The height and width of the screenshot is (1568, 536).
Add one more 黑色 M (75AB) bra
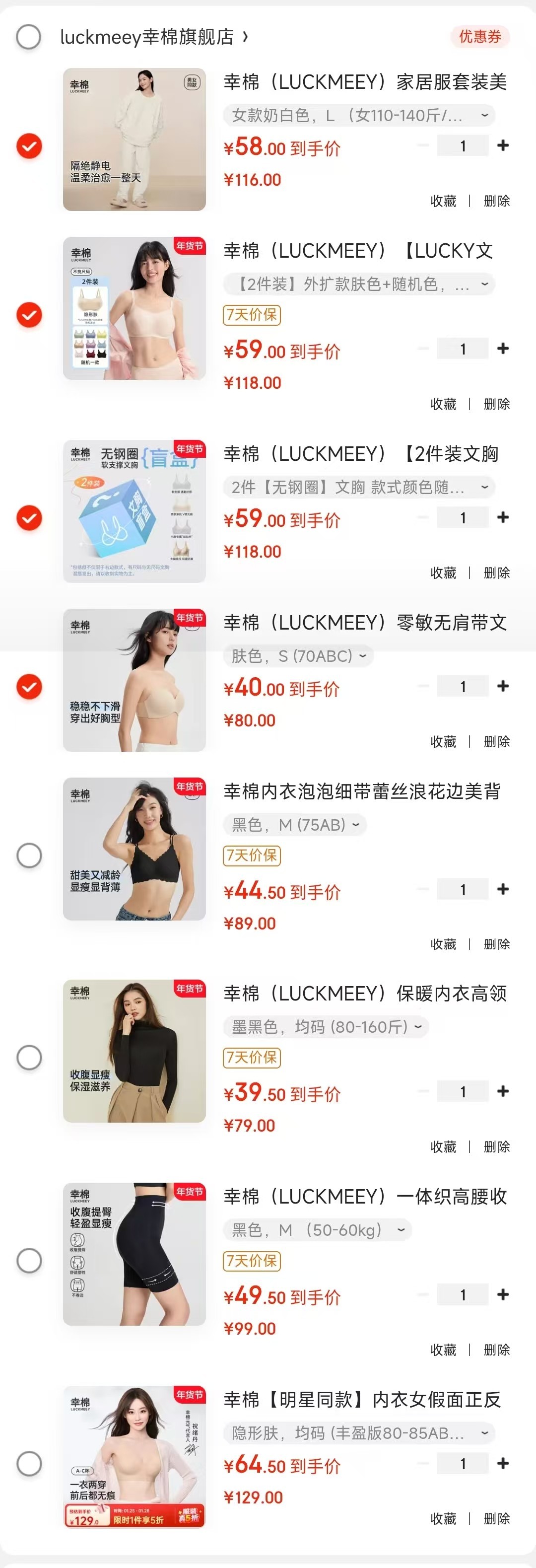503,889
